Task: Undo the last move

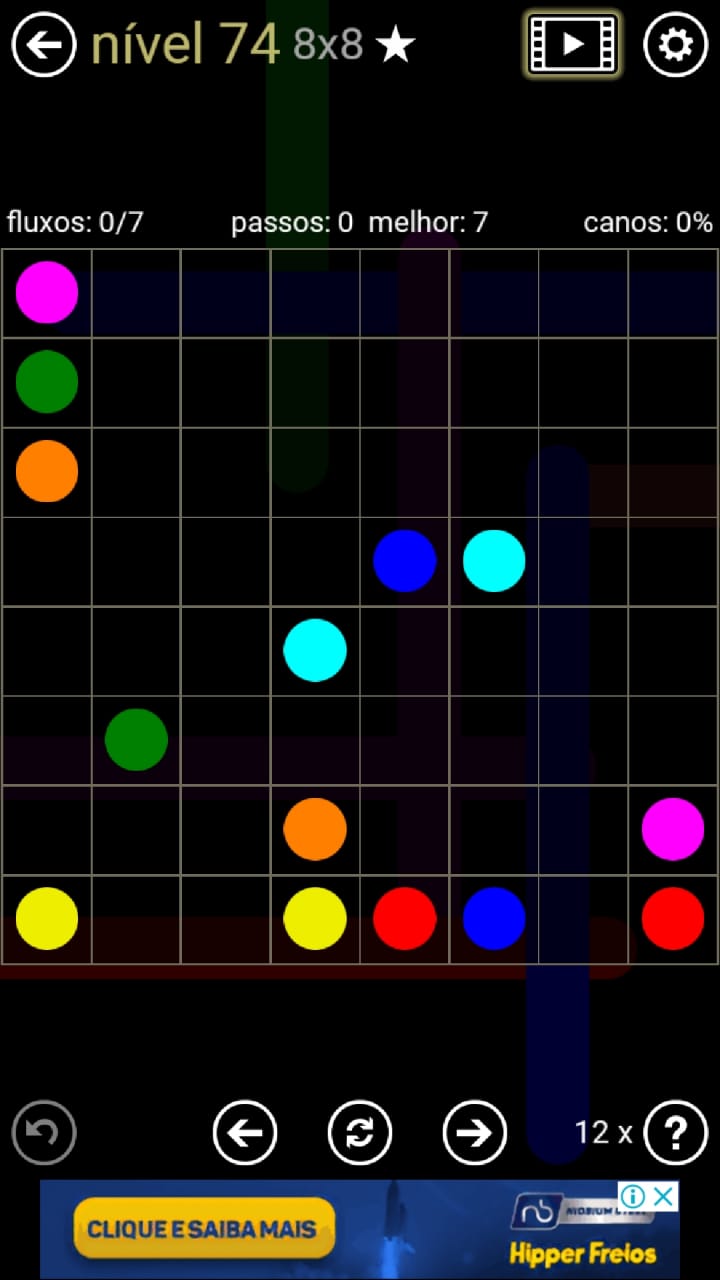Action: 44,1132
